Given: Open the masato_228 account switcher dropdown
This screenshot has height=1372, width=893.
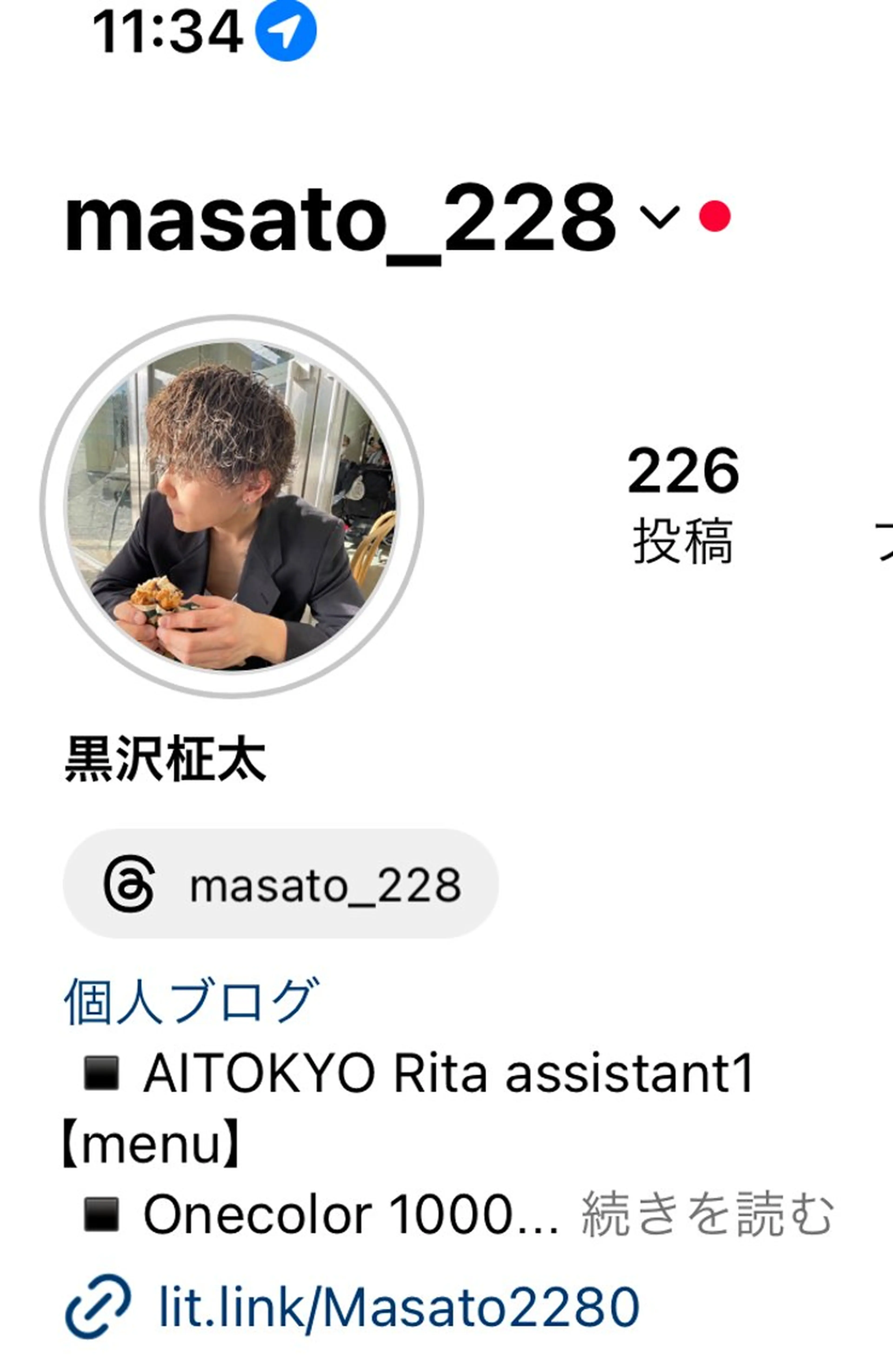Looking at the screenshot, I should [659, 217].
